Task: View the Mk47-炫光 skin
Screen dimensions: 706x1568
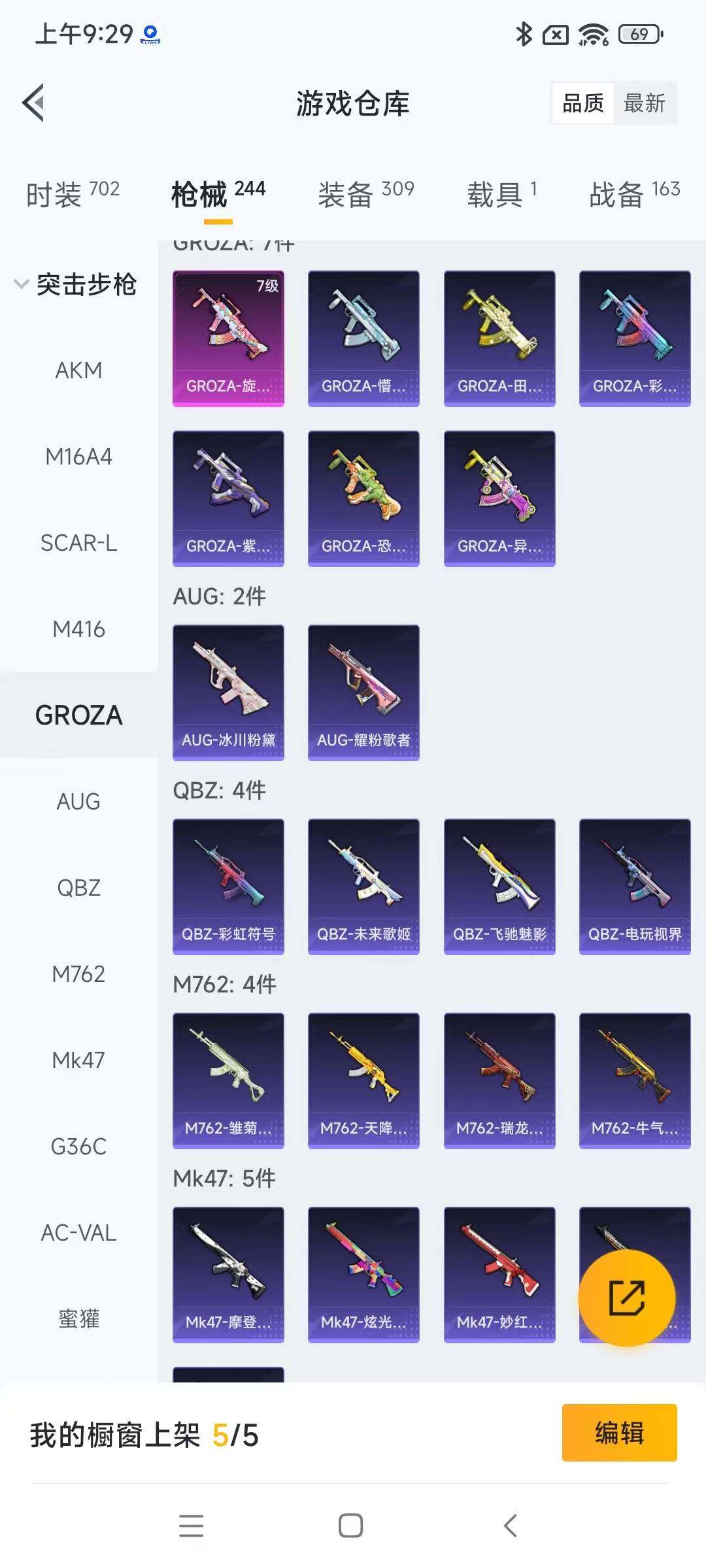Action: pos(363,1275)
